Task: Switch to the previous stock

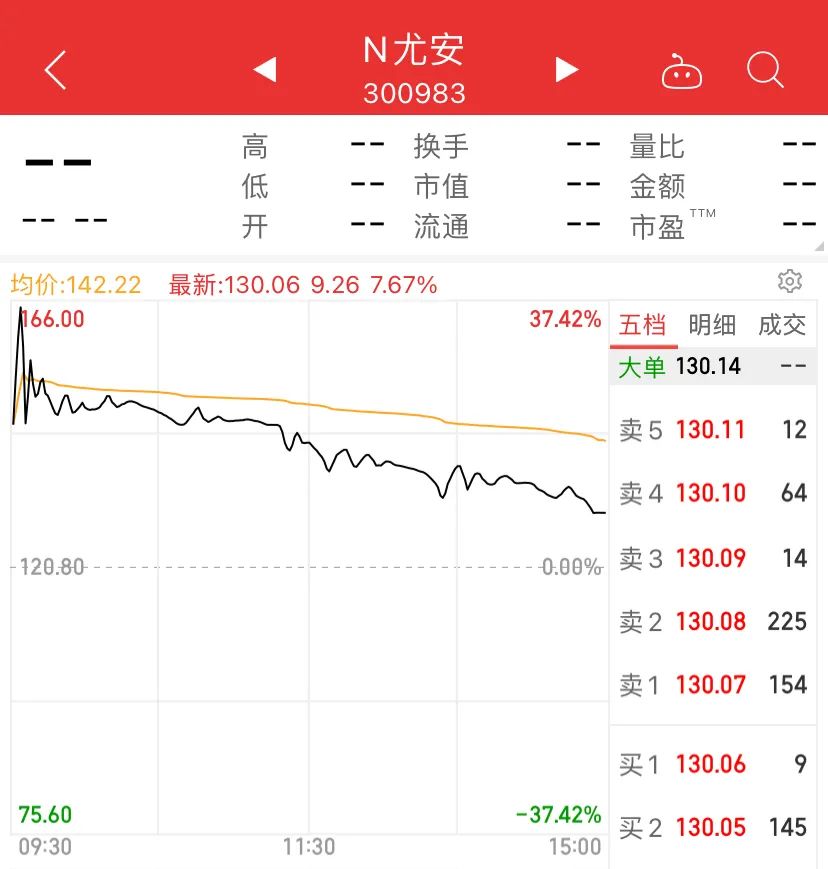Action: pos(265,69)
